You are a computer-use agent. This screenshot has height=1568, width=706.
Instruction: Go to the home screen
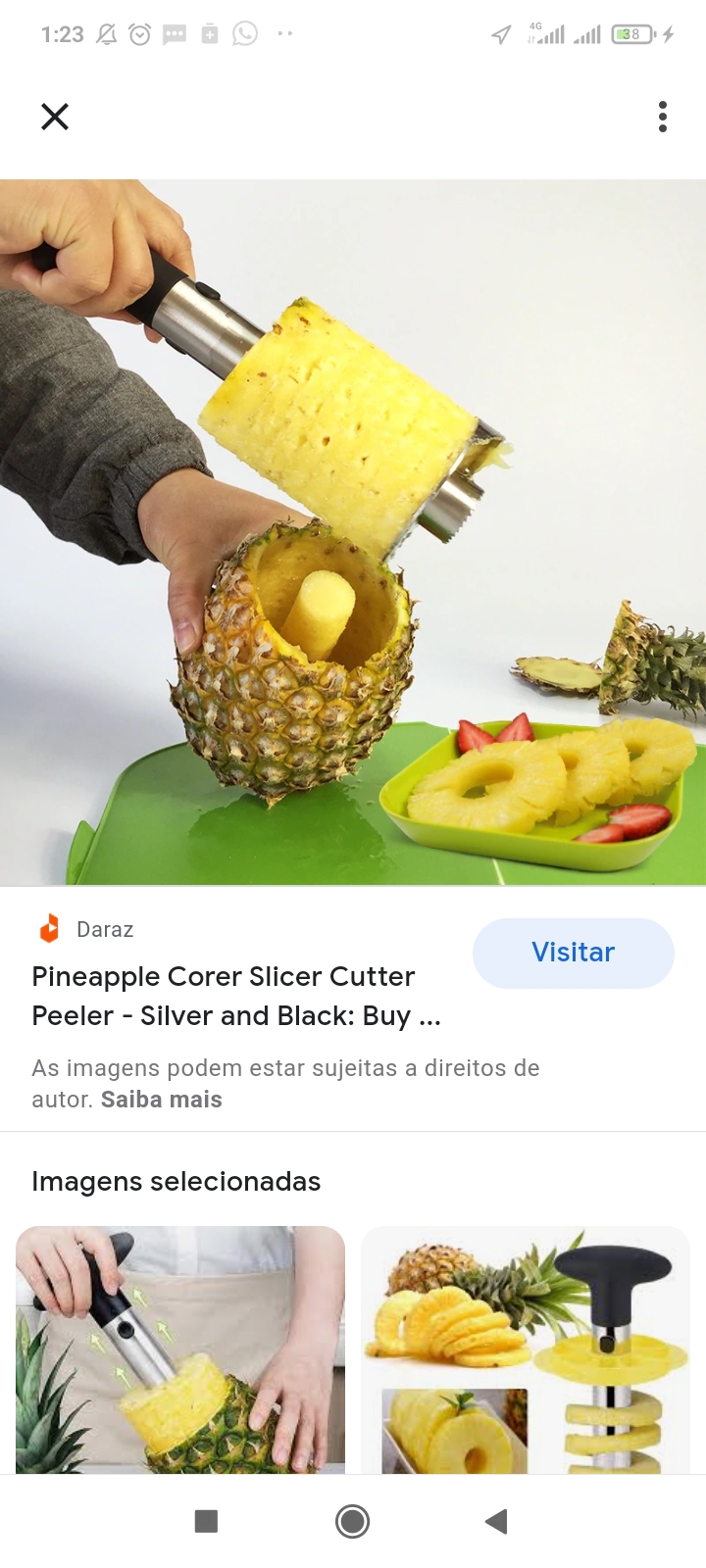coord(352,1521)
